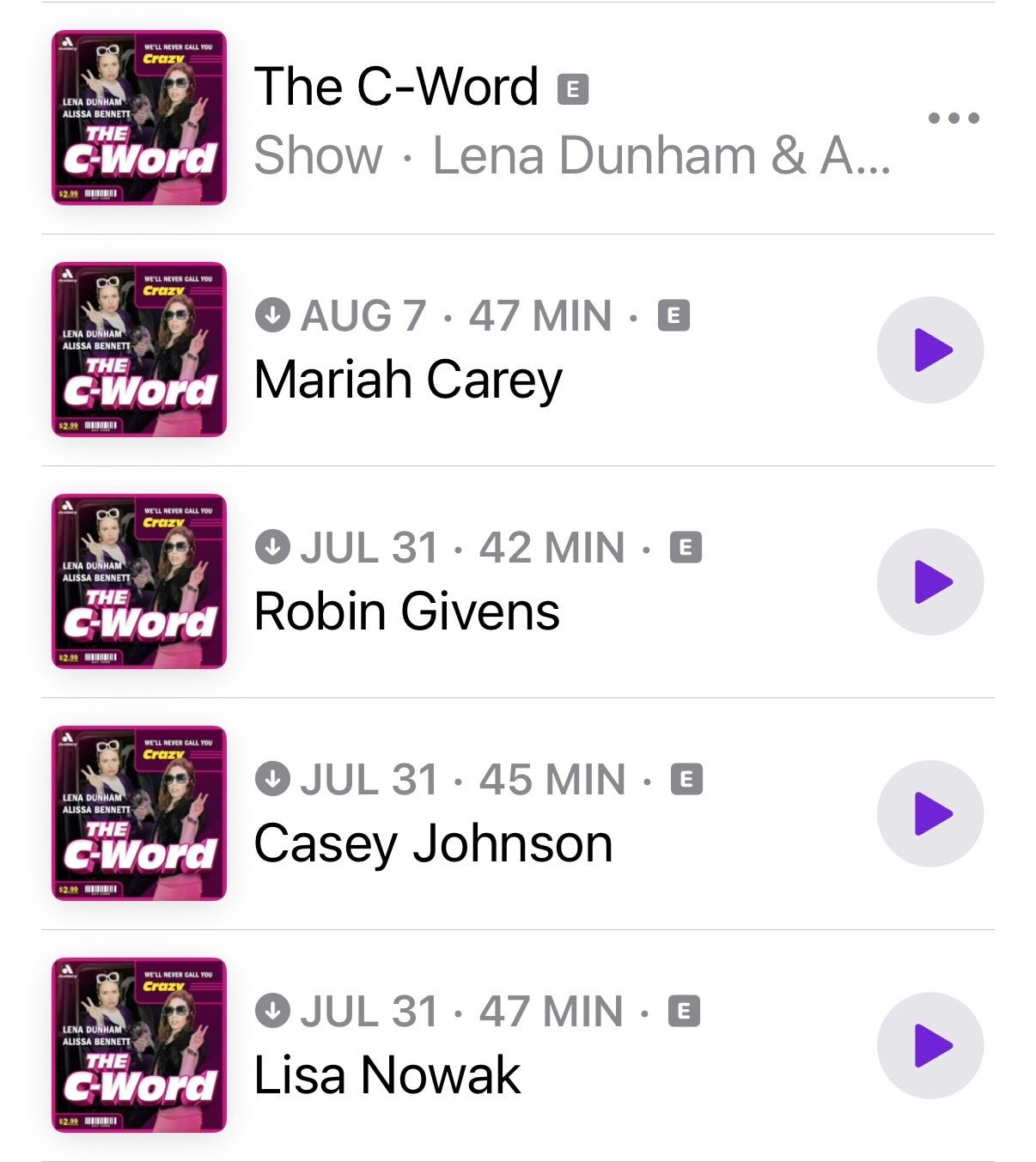Open the Mariah Carey episode details
The width and height of the screenshot is (1036, 1162).
click(x=408, y=380)
